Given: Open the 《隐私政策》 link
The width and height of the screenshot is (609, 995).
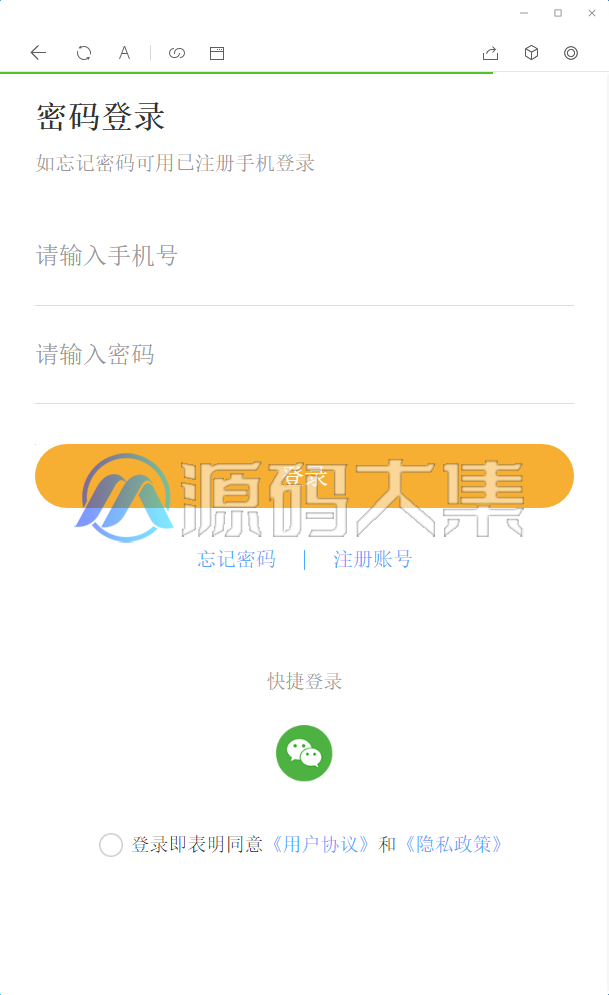Looking at the screenshot, I should click(454, 845).
